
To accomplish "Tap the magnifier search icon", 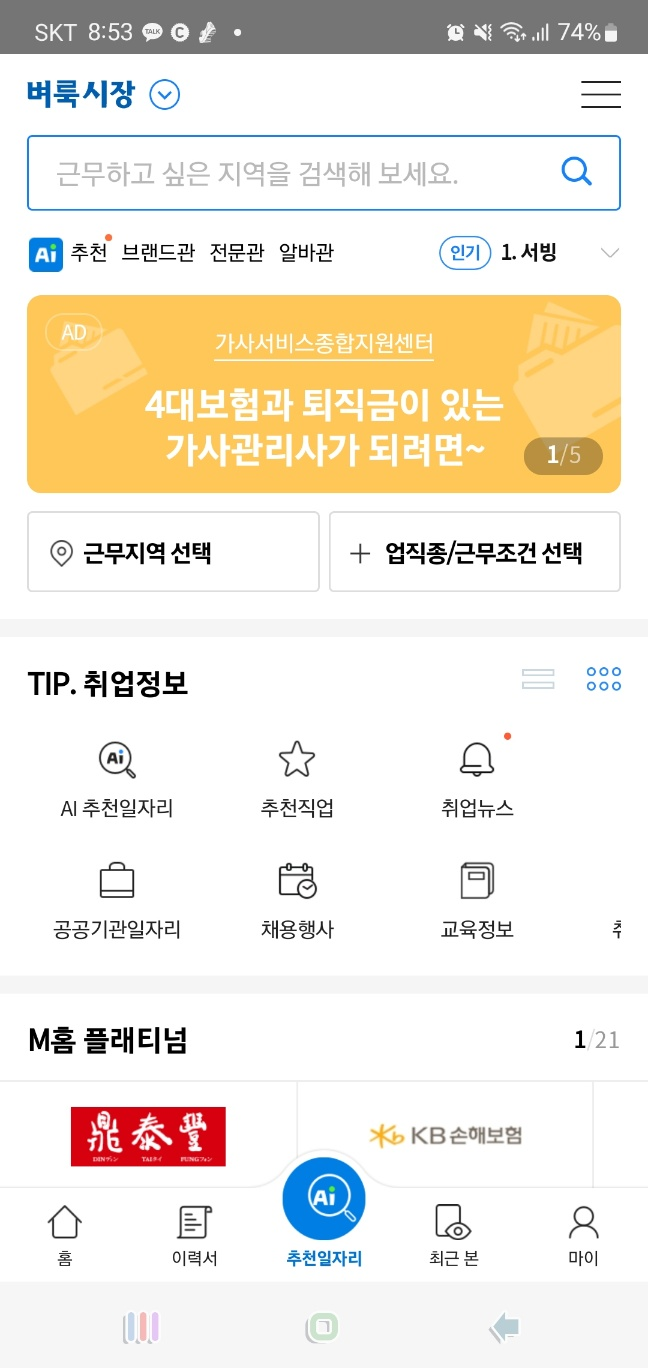I will 577,172.
